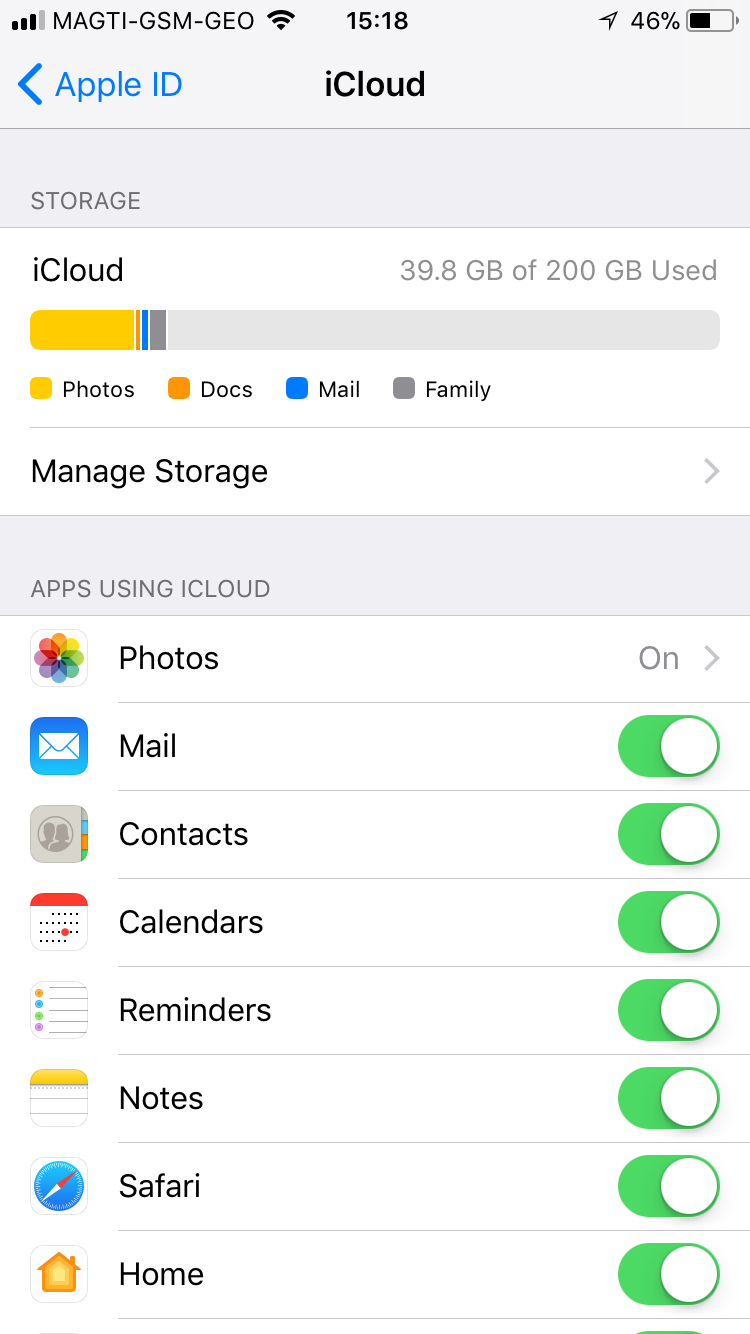Disable the Safari iCloud toggle
Image resolution: width=750 pixels, height=1334 pixels.
point(668,1186)
